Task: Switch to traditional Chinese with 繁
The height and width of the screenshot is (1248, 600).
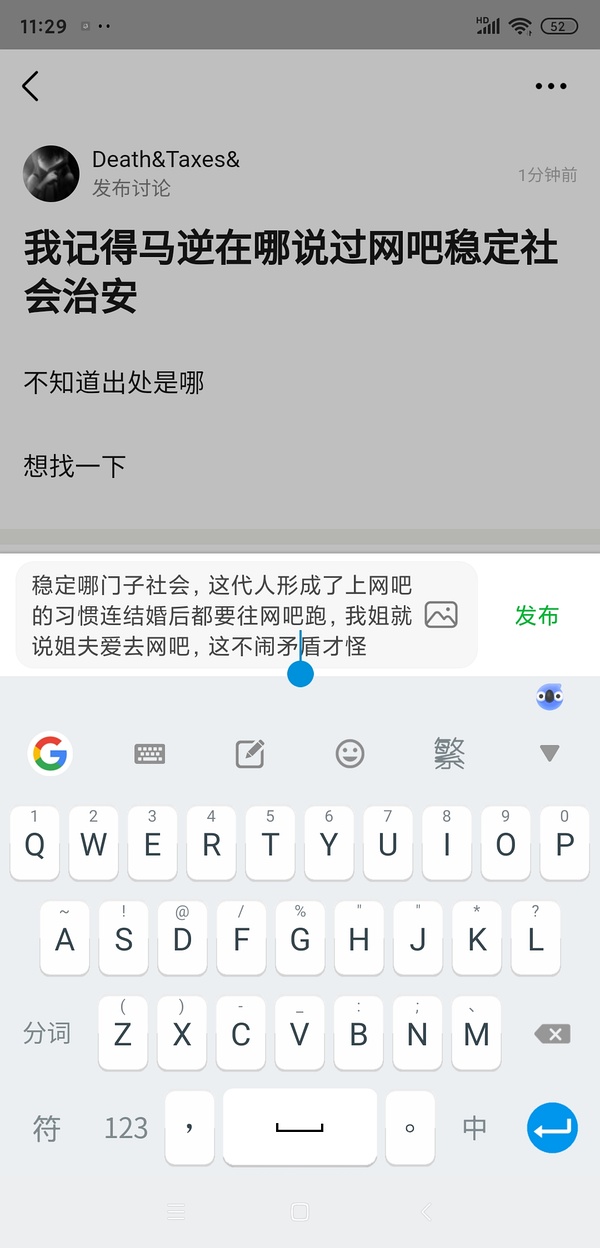Action: point(449,753)
